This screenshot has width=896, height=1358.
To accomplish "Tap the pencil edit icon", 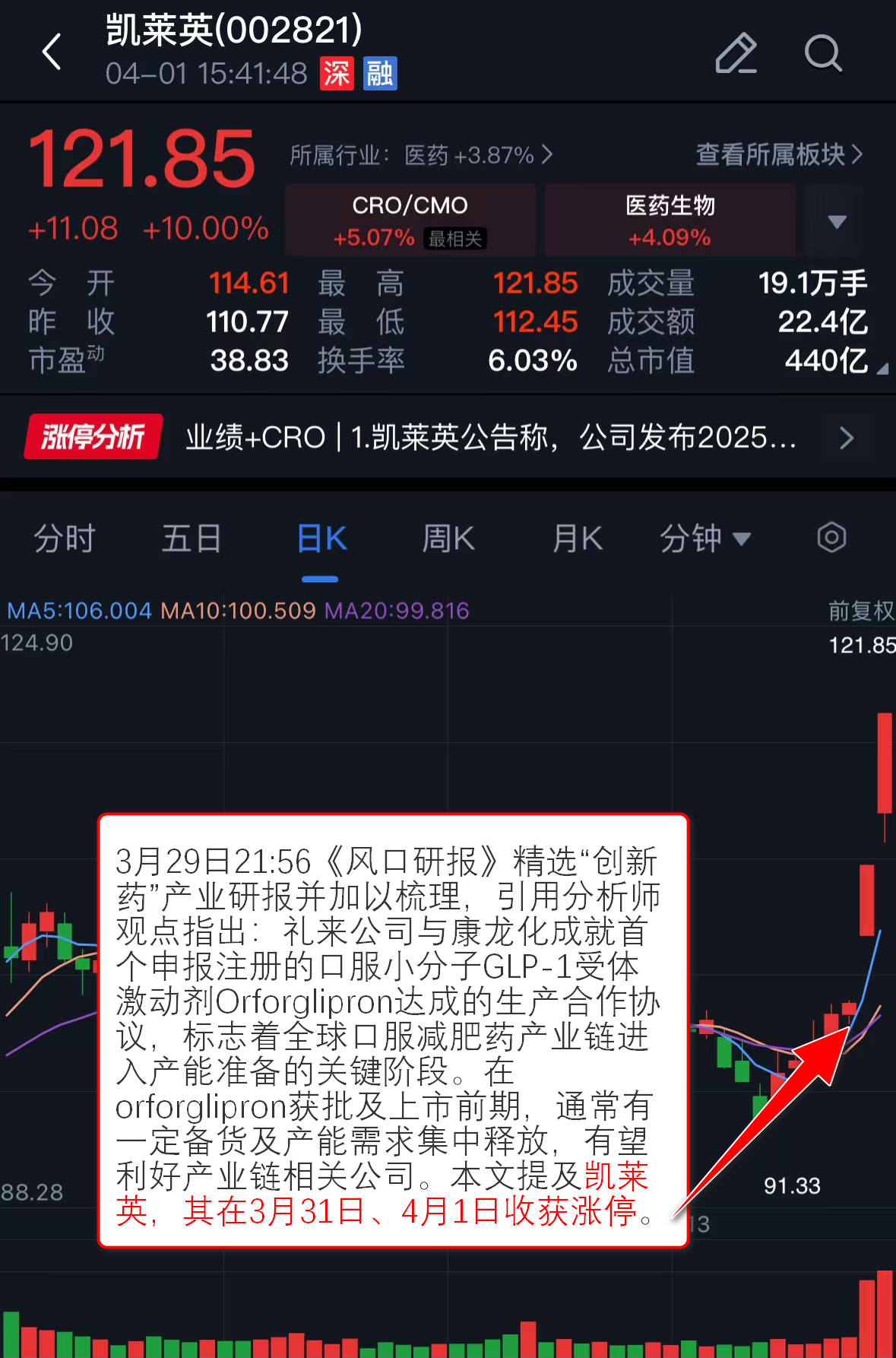I will pos(736,53).
